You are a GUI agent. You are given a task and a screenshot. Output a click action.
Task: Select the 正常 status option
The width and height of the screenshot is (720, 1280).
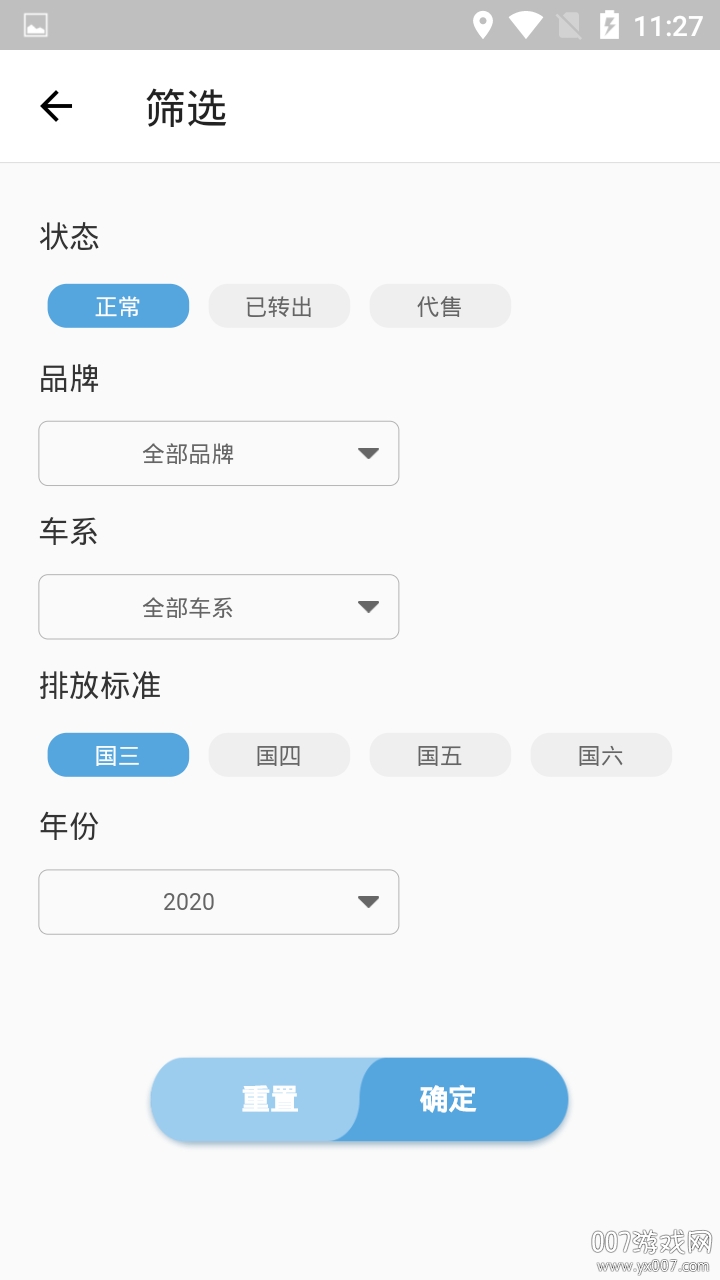pos(118,306)
